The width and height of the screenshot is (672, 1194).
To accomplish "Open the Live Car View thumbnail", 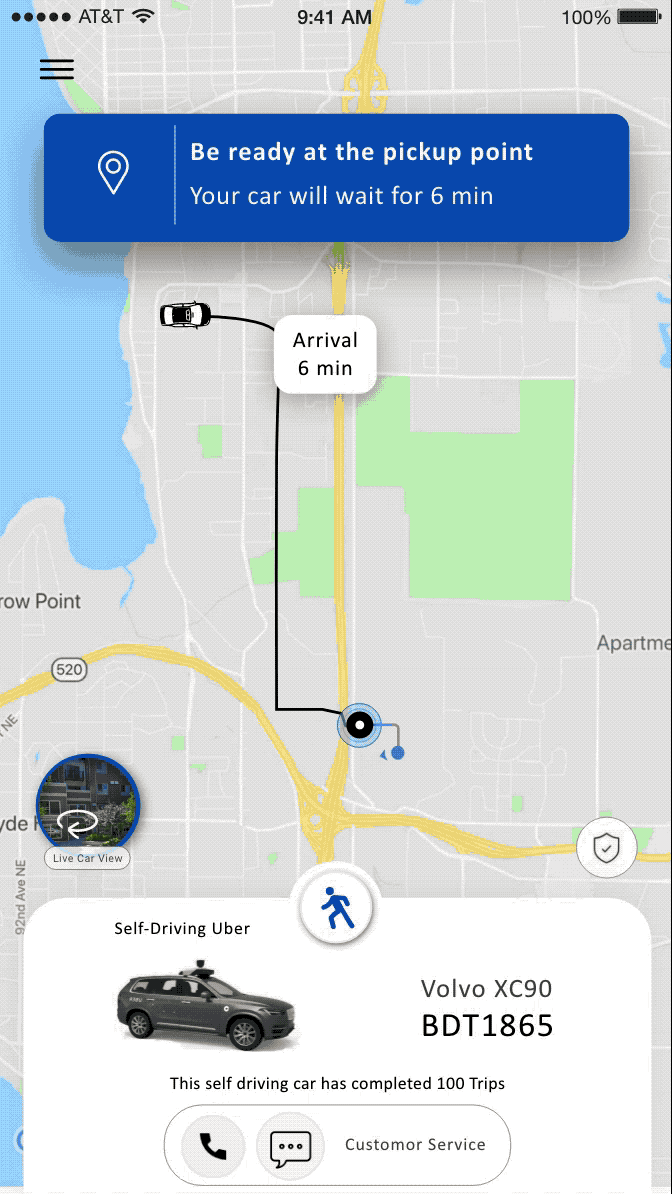I will [87, 807].
